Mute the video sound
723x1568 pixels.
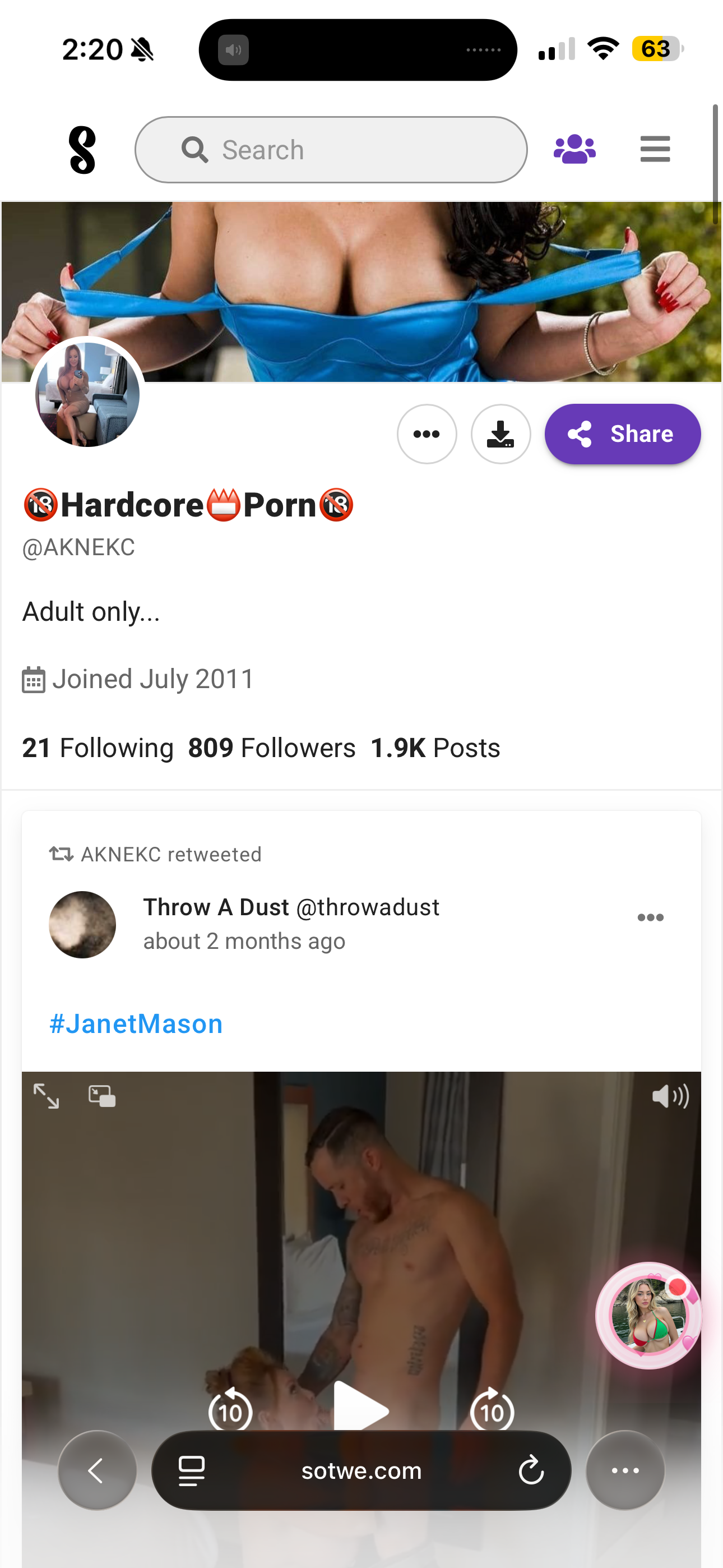tap(669, 1096)
